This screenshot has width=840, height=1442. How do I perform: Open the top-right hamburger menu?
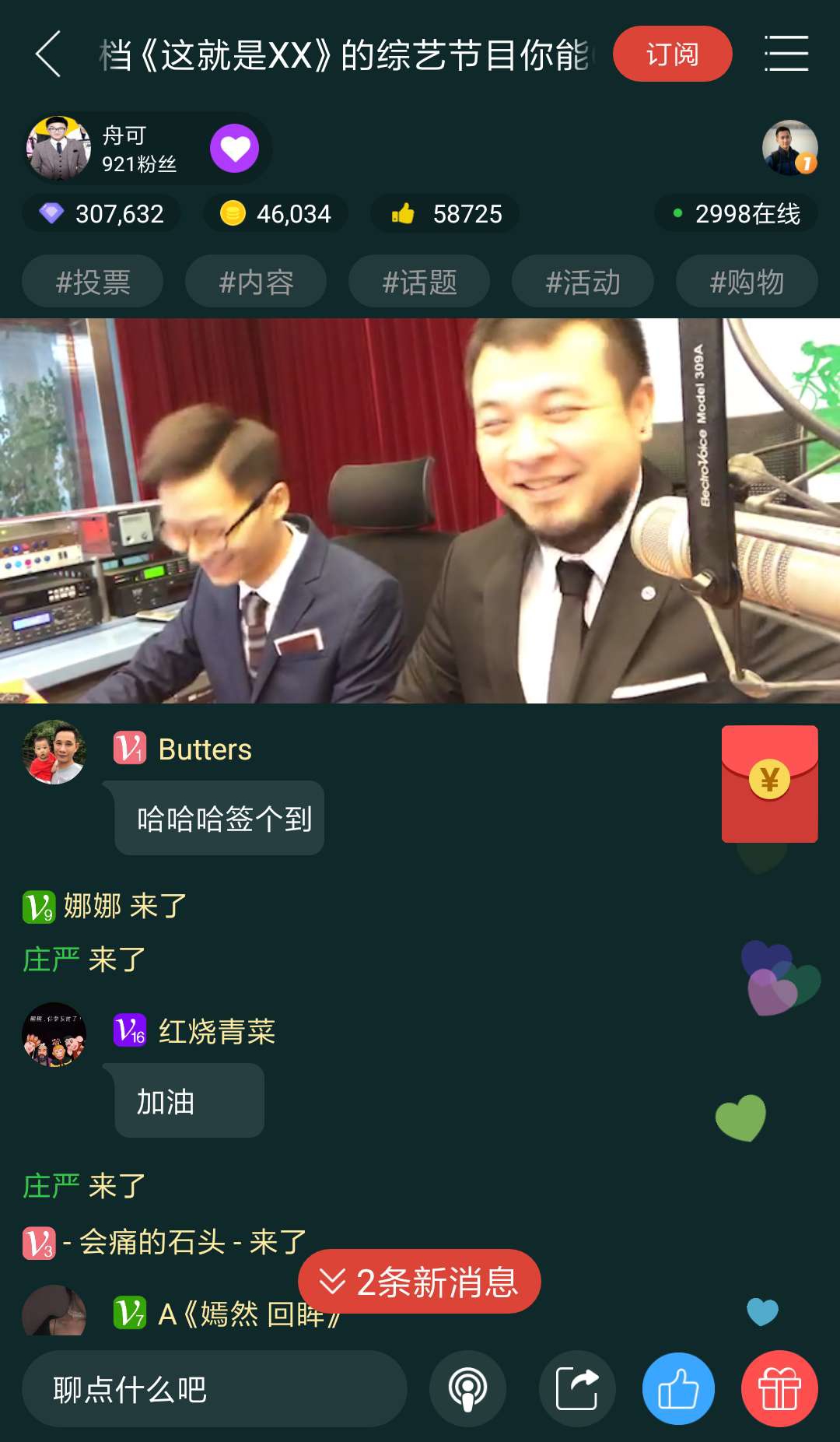point(786,54)
